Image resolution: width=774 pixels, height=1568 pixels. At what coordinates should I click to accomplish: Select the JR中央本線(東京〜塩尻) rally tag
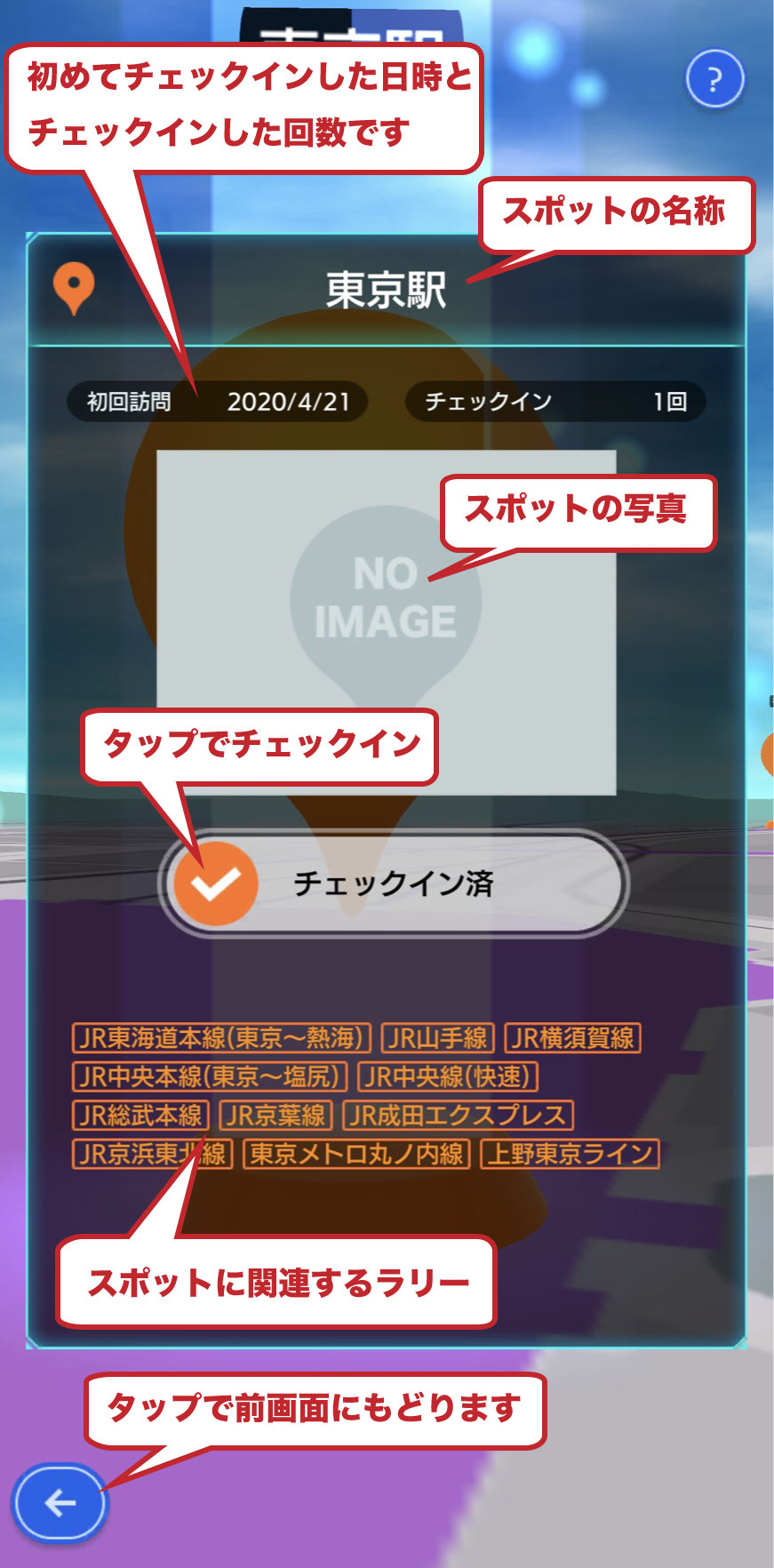210,1076
